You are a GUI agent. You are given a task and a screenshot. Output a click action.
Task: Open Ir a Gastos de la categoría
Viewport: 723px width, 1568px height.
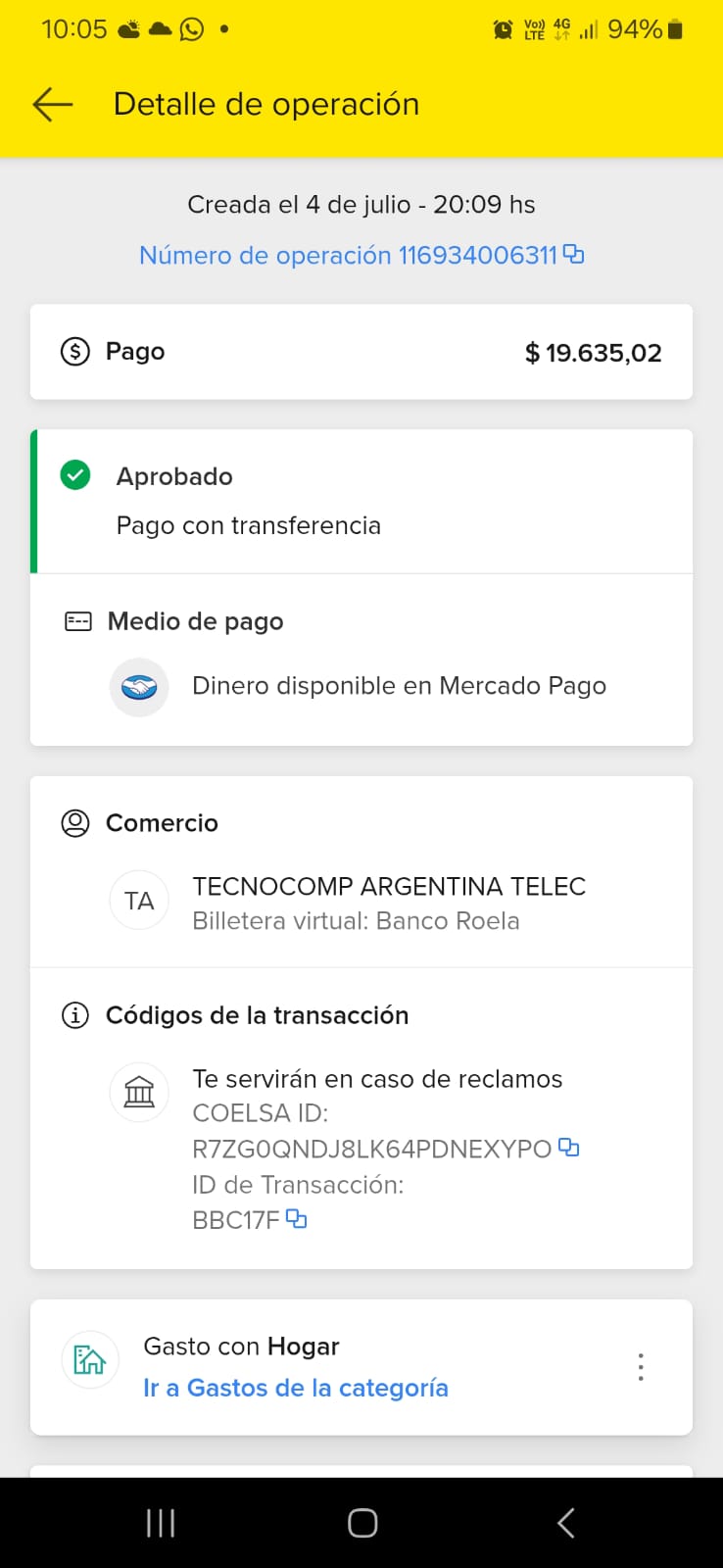(x=295, y=1388)
